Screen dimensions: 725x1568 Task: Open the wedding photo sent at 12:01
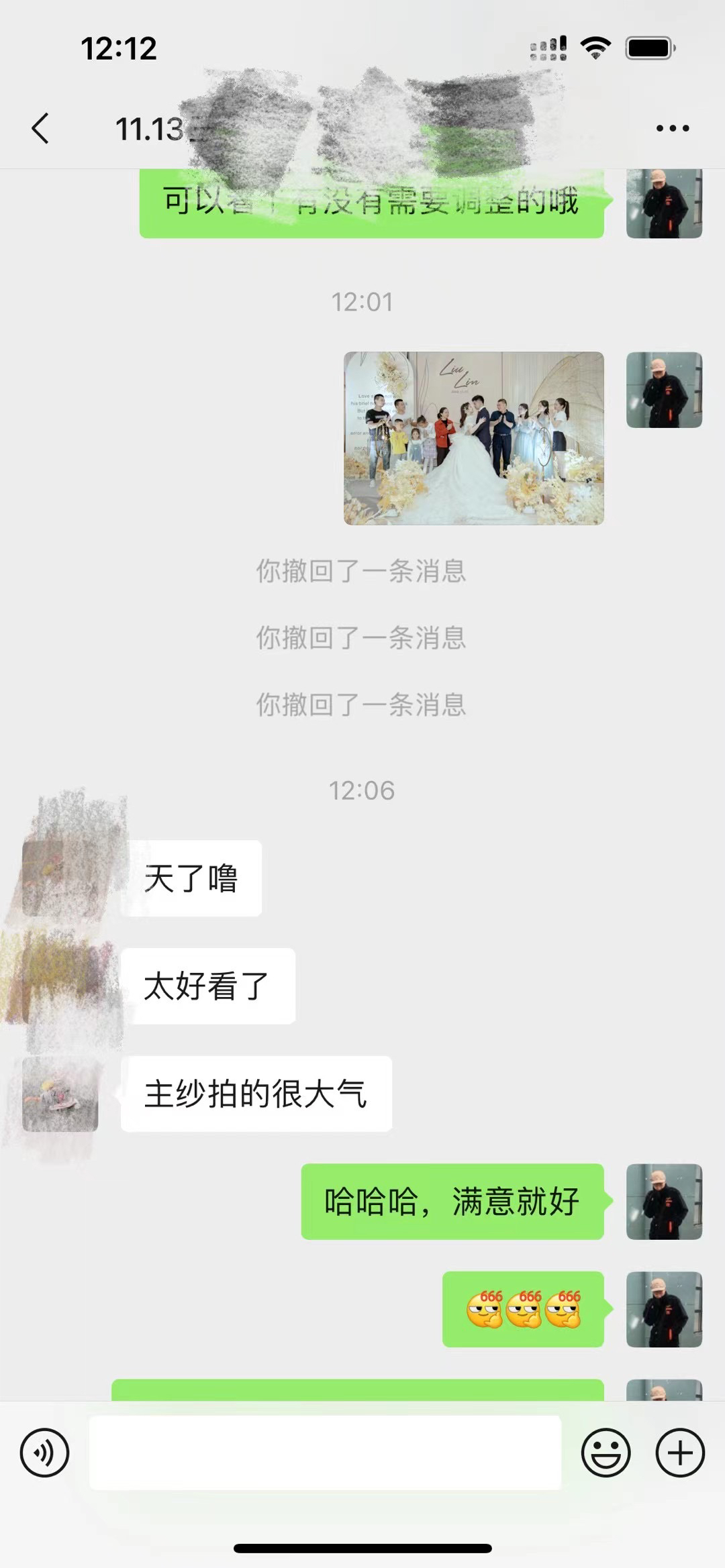(x=474, y=438)
